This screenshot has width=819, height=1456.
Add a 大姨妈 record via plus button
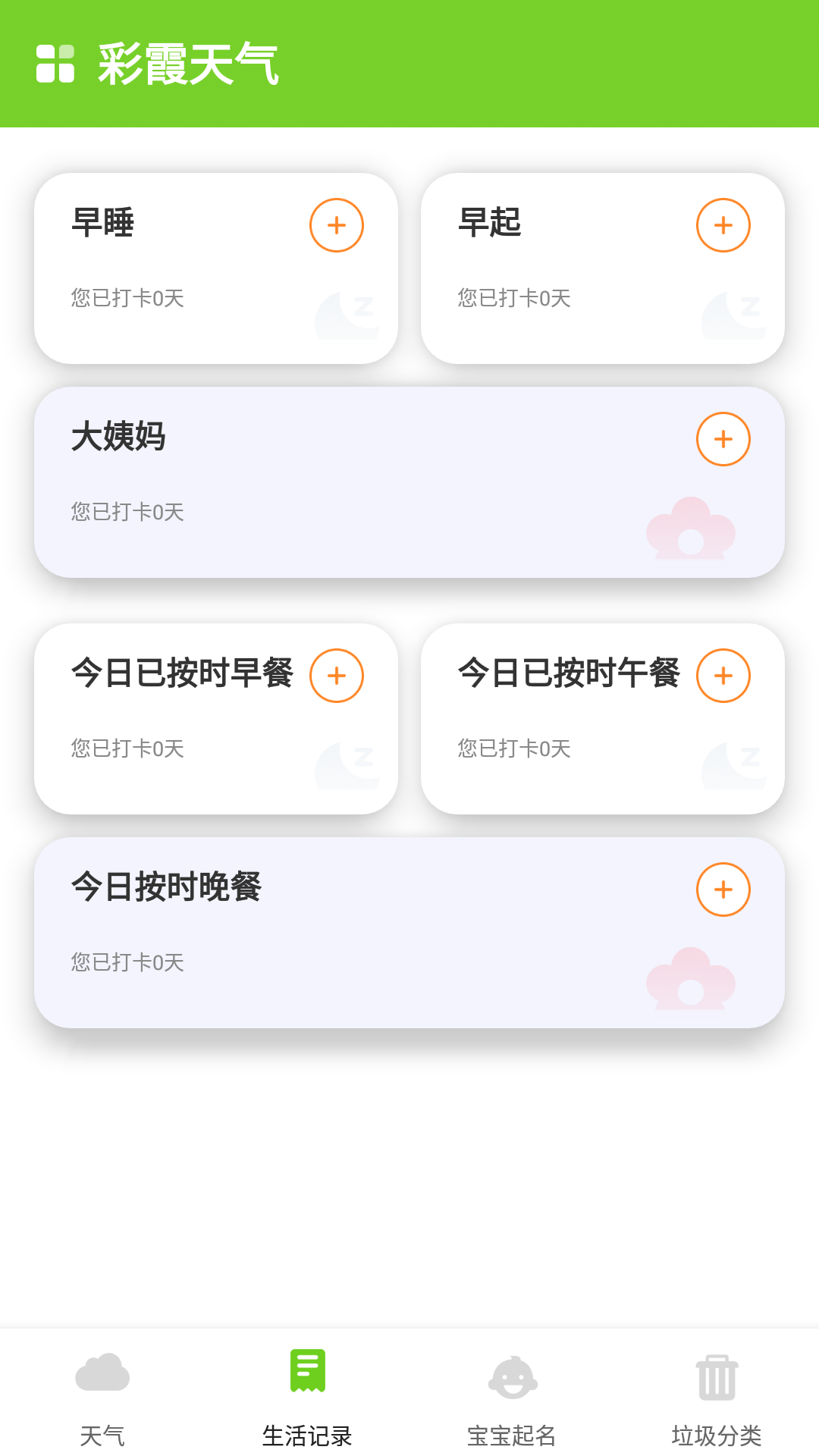tap(723, 439)
